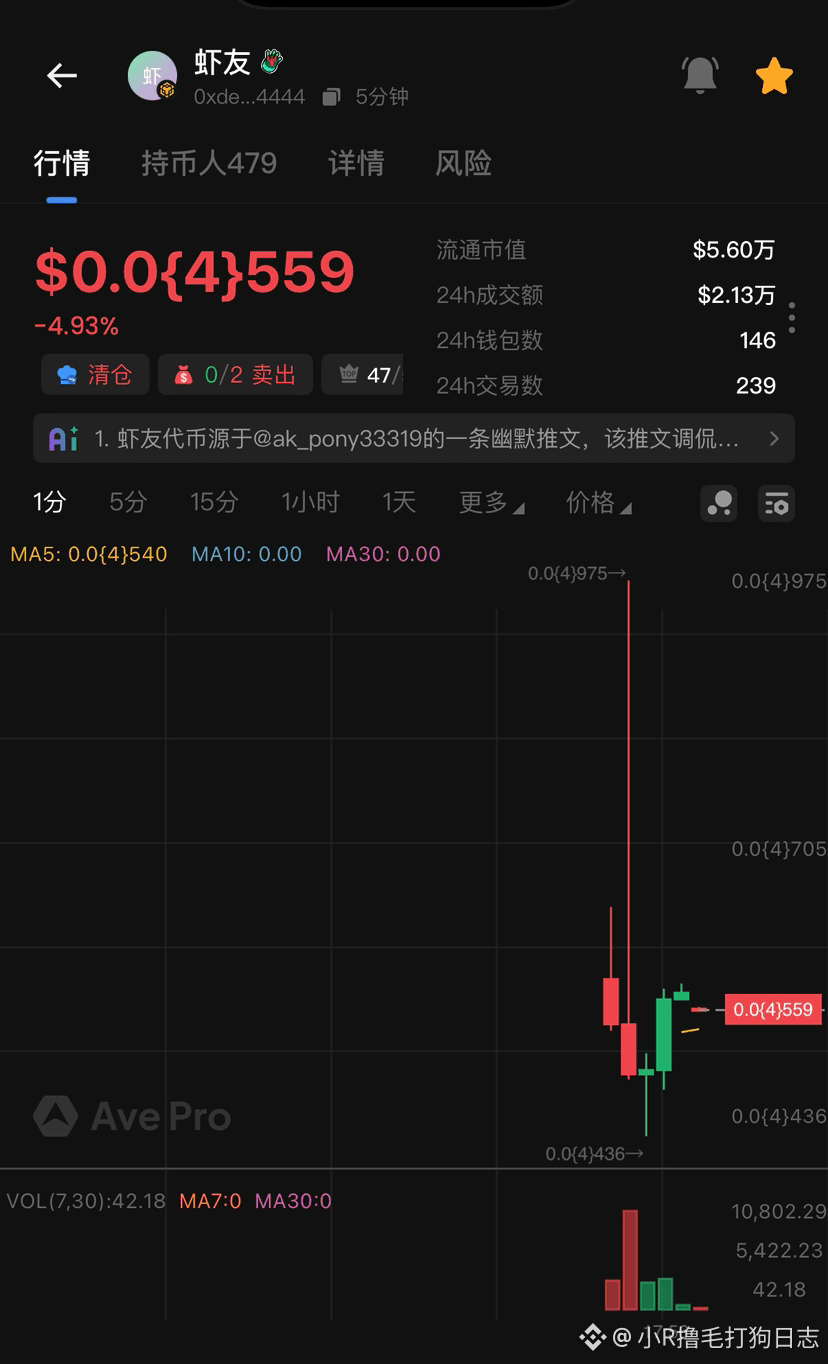Screen dimensions: 828x1364
Task: Open the 更多 interval dropdown
Action: coord(490,503)
